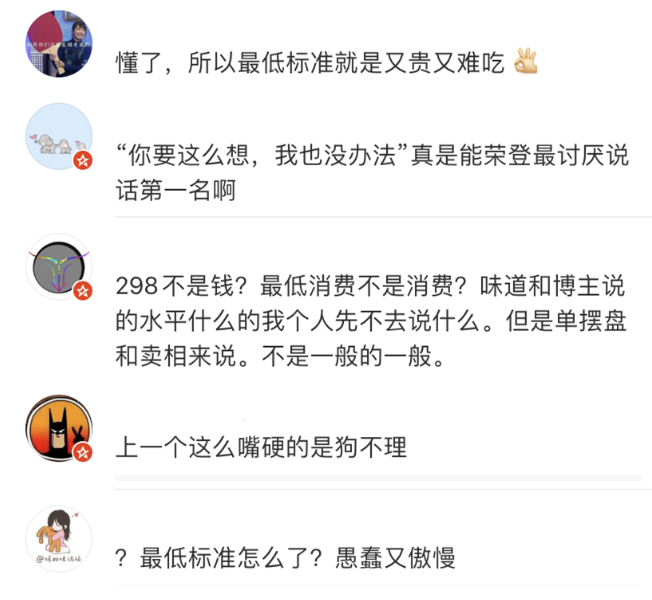Open the comment 上一个这么嘴硬的是狗不理
The width and height of the screenshot is (652, 600).
pos(262,448)
